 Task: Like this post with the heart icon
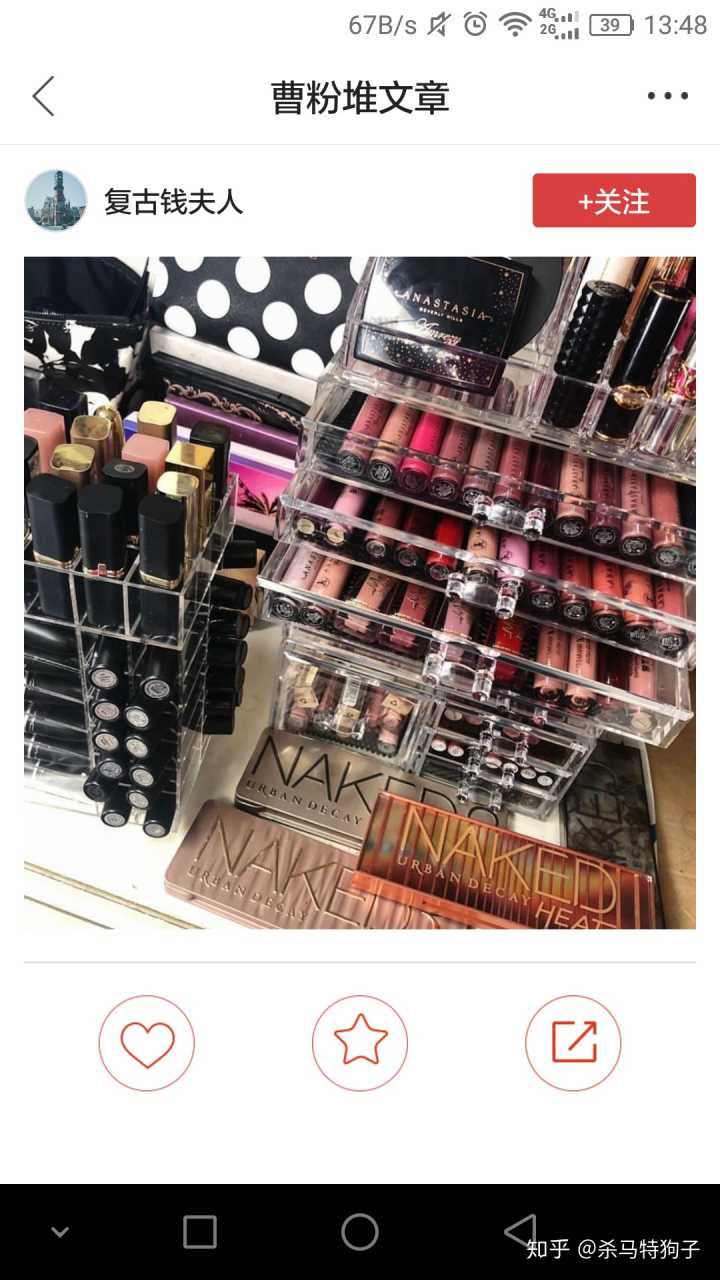pos(147,1043)
